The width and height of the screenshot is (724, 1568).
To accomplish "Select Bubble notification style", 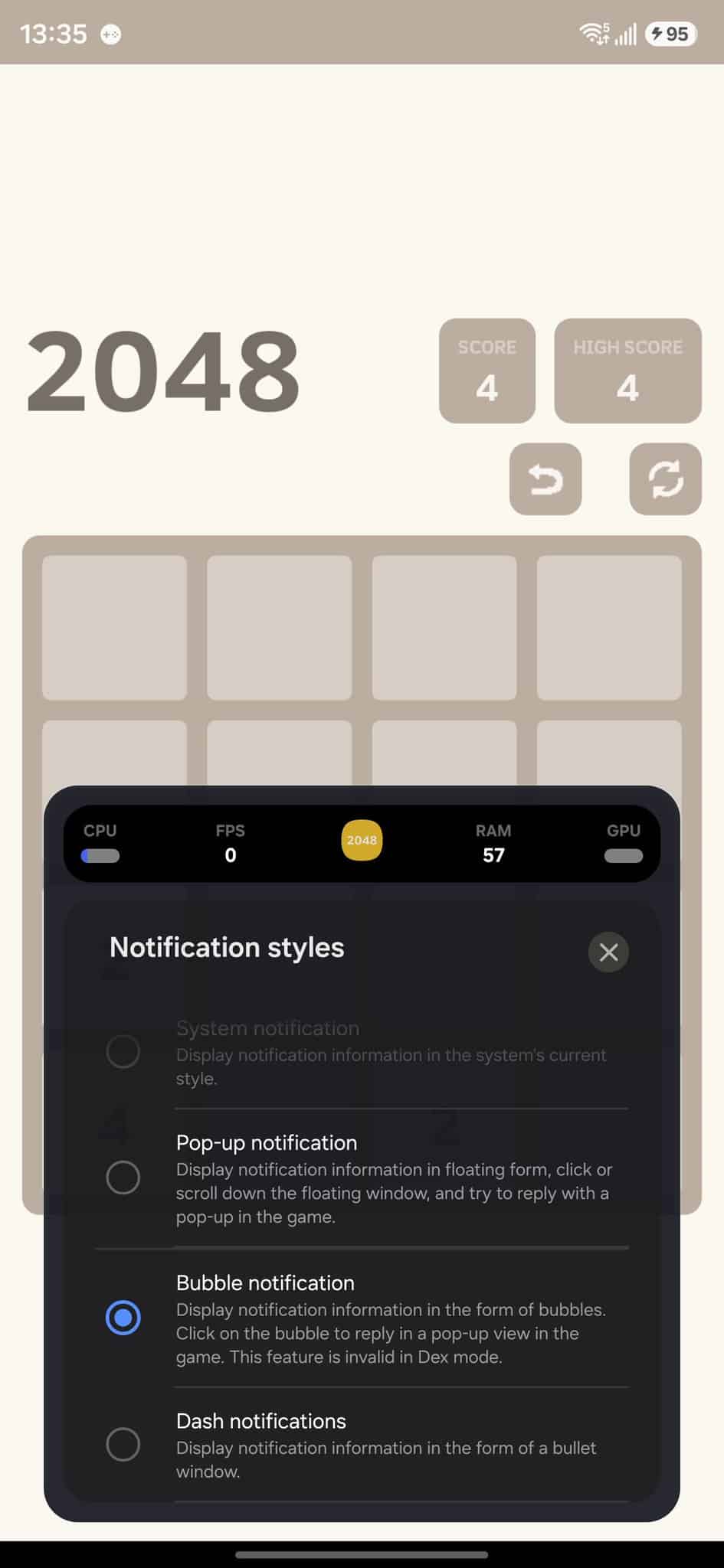I will coord(123,1317).
